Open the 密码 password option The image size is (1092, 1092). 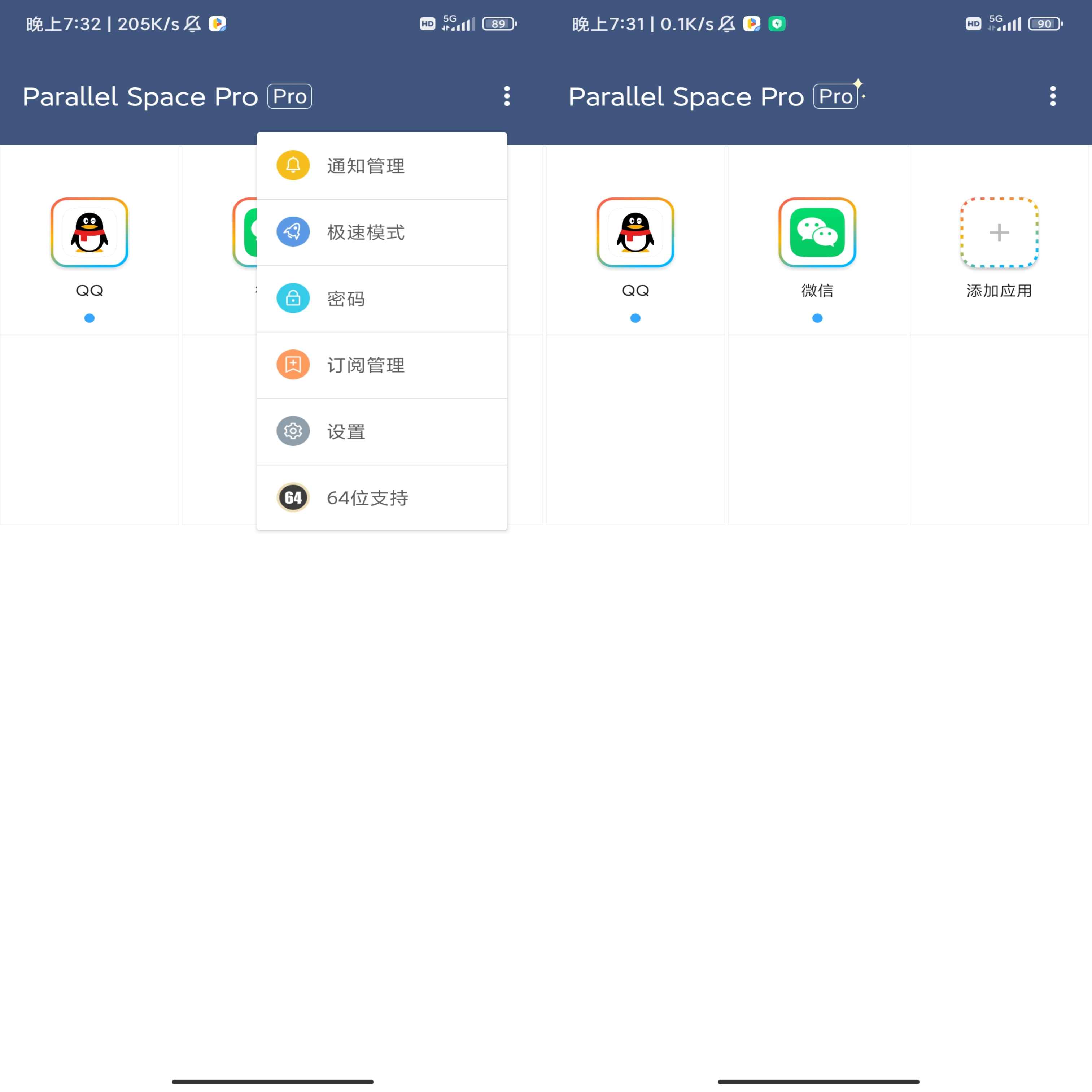(x=381, y=299)
